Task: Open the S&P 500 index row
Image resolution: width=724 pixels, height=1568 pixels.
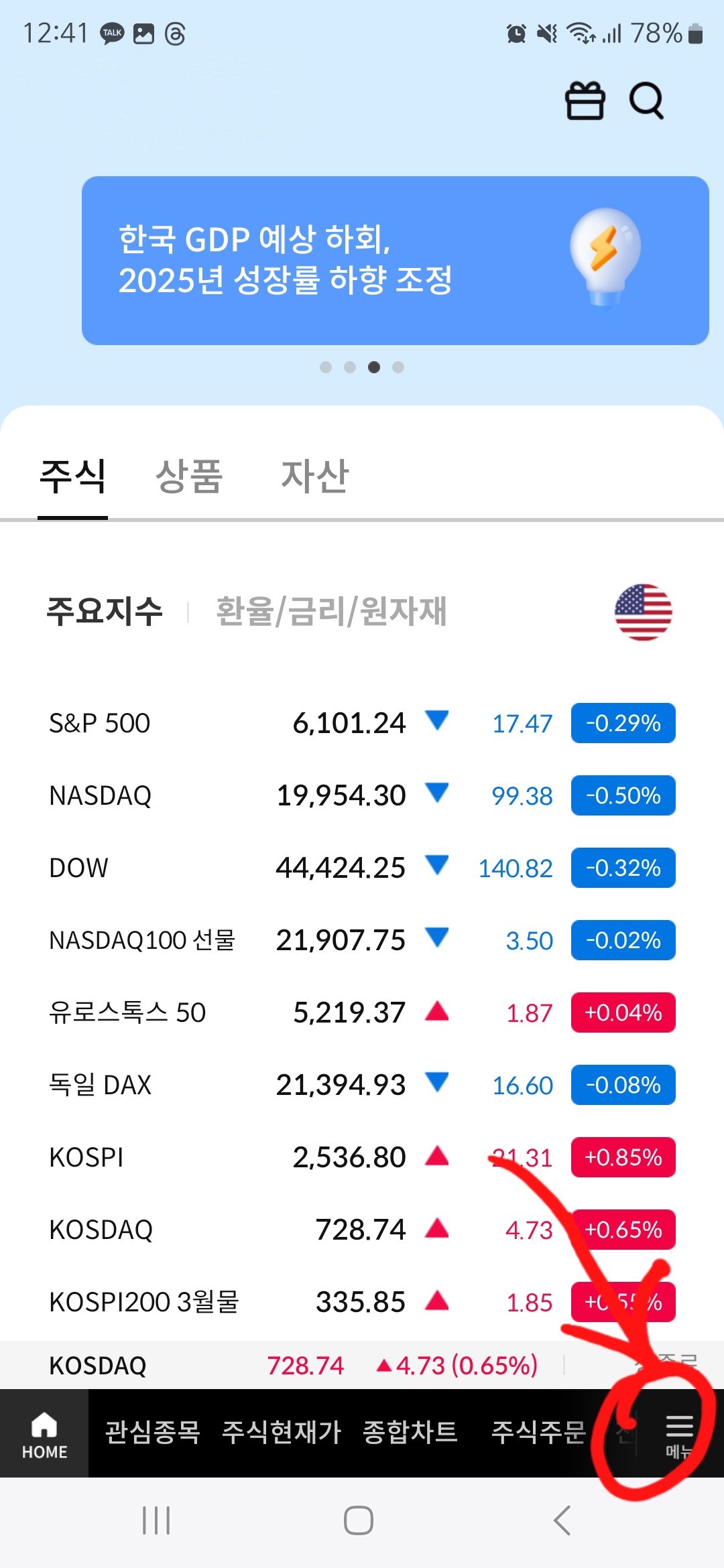Action: click(362, 723)
